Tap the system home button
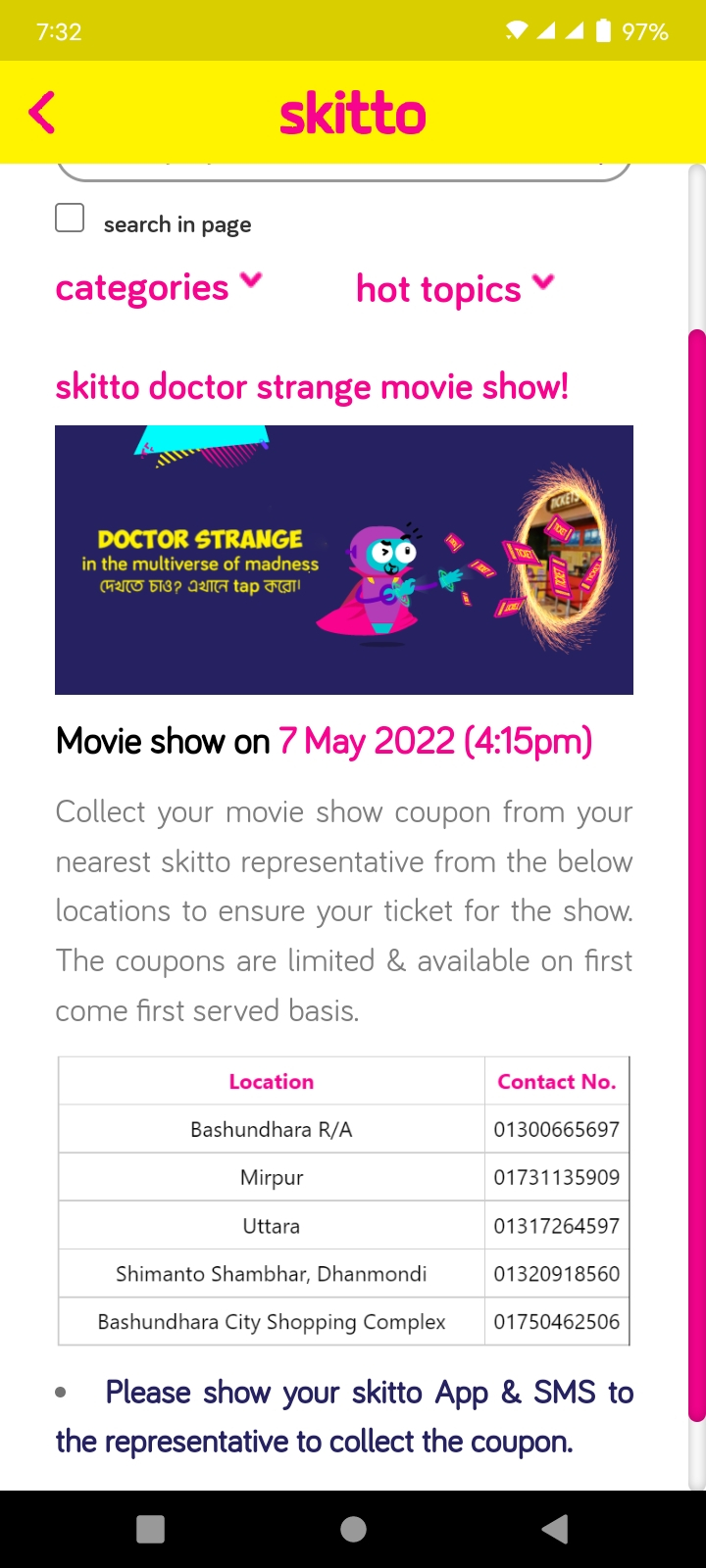The height and width of the screenshot is (1568, 706). (x=353, y=1529)
